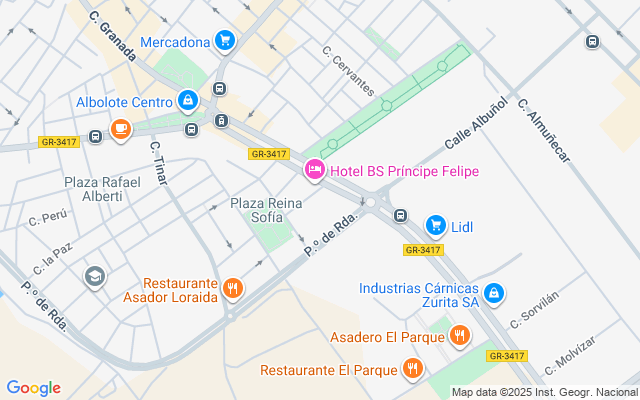Tap the orange coffee cup marker
The height and width of the screenshot is (400, 640).
pos(121,130)
